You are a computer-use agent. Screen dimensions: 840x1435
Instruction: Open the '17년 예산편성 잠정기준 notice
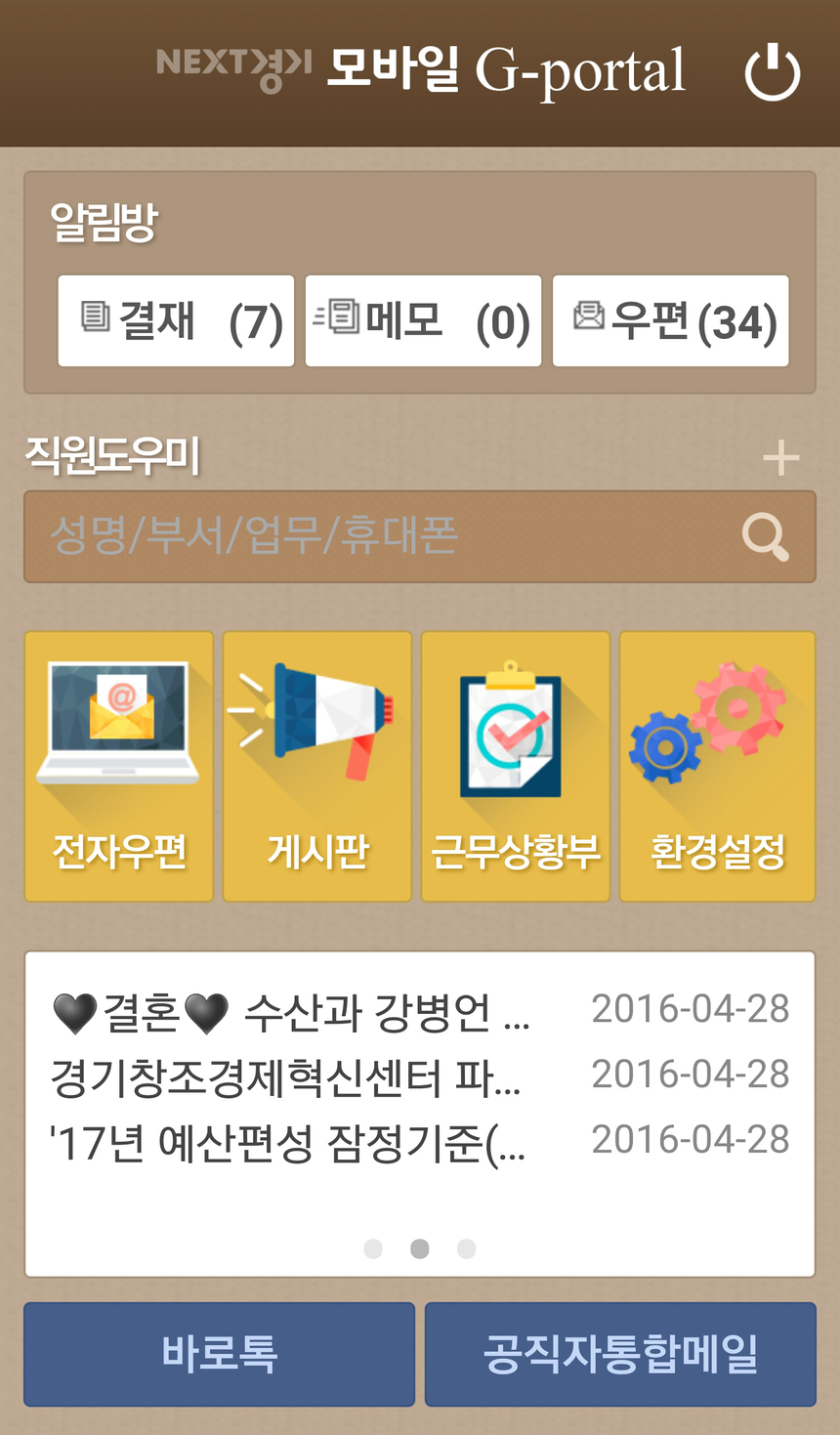pos(289,1142)
